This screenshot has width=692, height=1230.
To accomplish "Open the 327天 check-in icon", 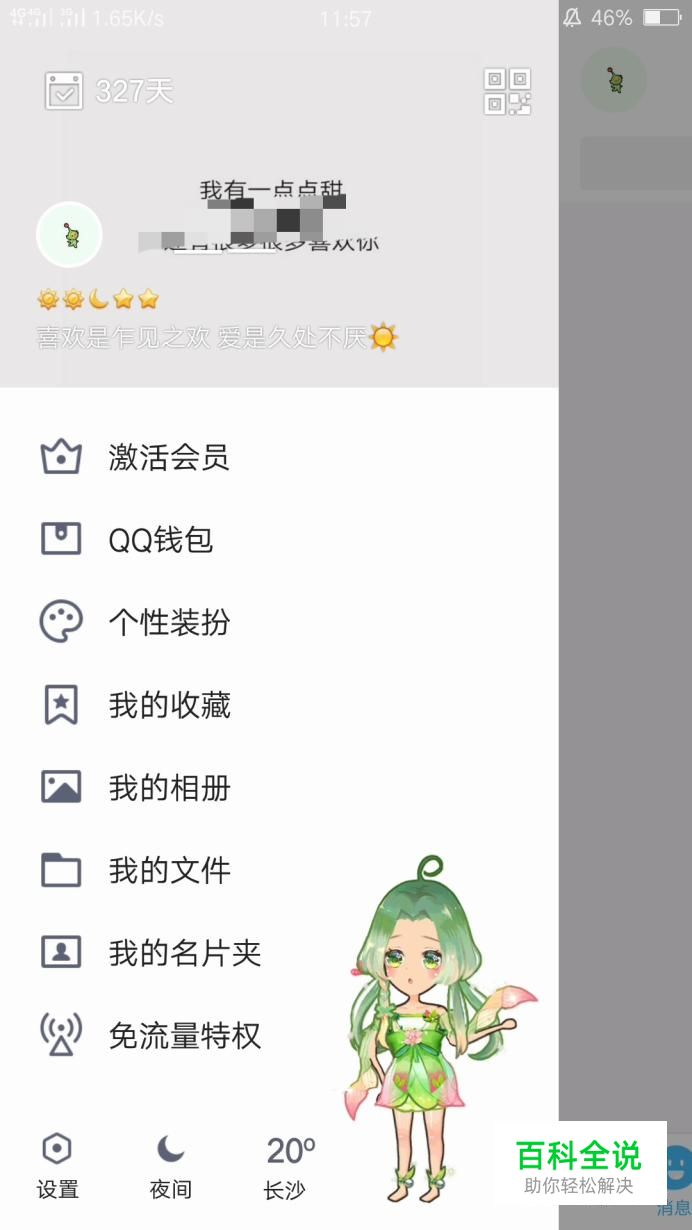I will coord(64,91).
